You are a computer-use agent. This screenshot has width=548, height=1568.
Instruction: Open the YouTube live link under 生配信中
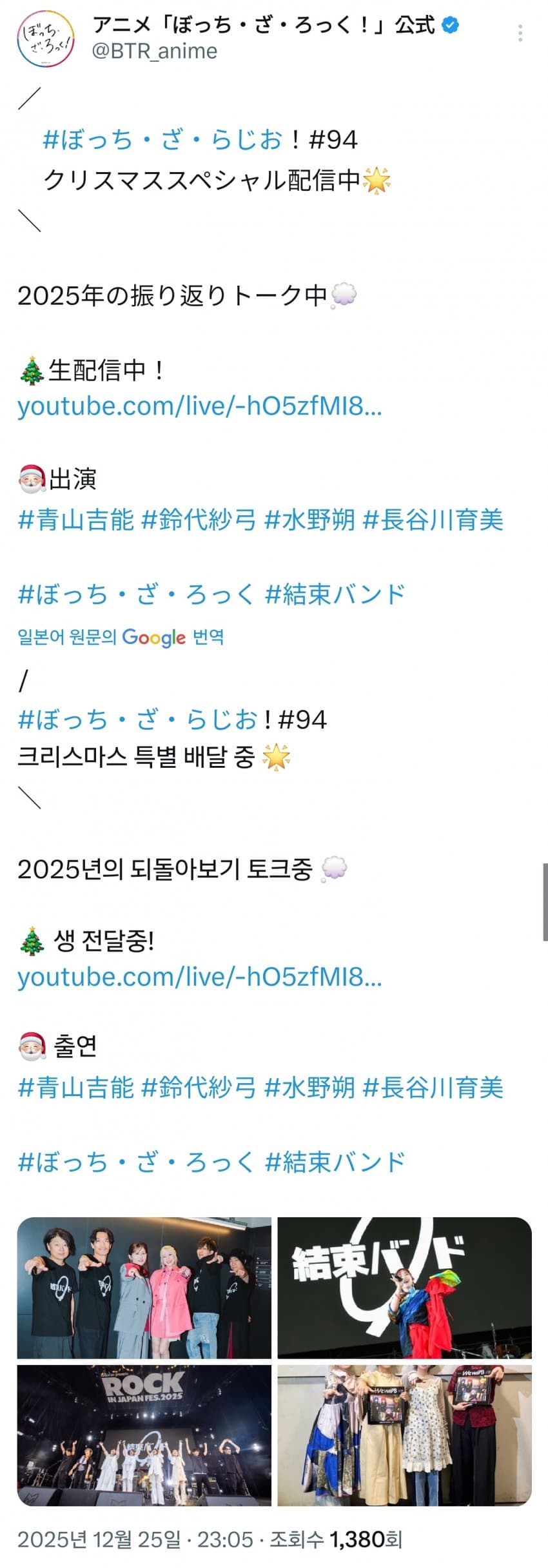pyautogui.click(x=199, y=406)
